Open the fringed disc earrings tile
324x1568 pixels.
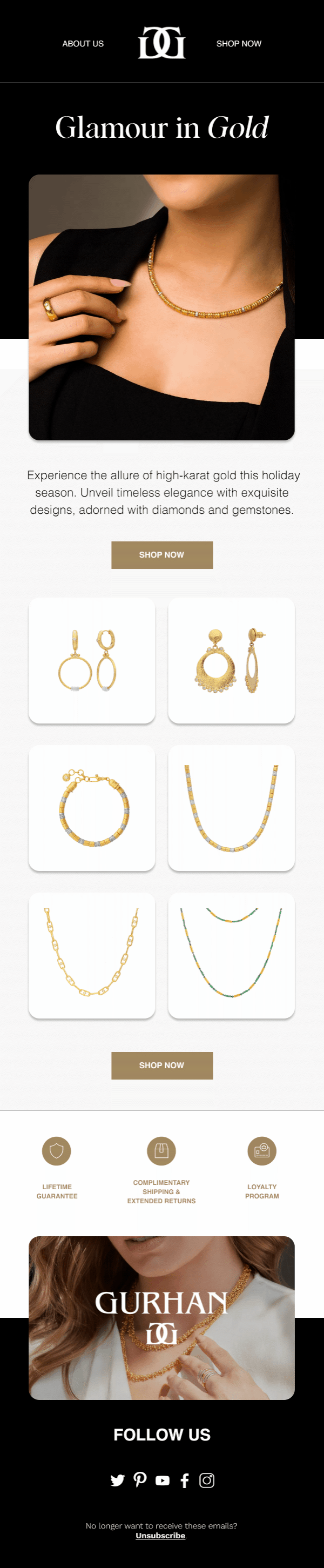[231, 660]
